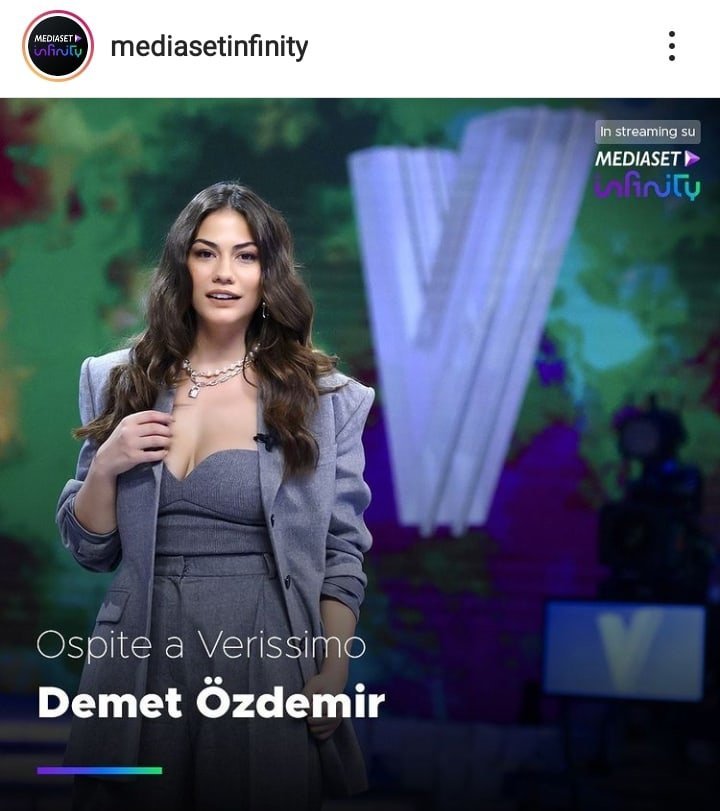Tap the mediasetinfinity username

point(209,46)
